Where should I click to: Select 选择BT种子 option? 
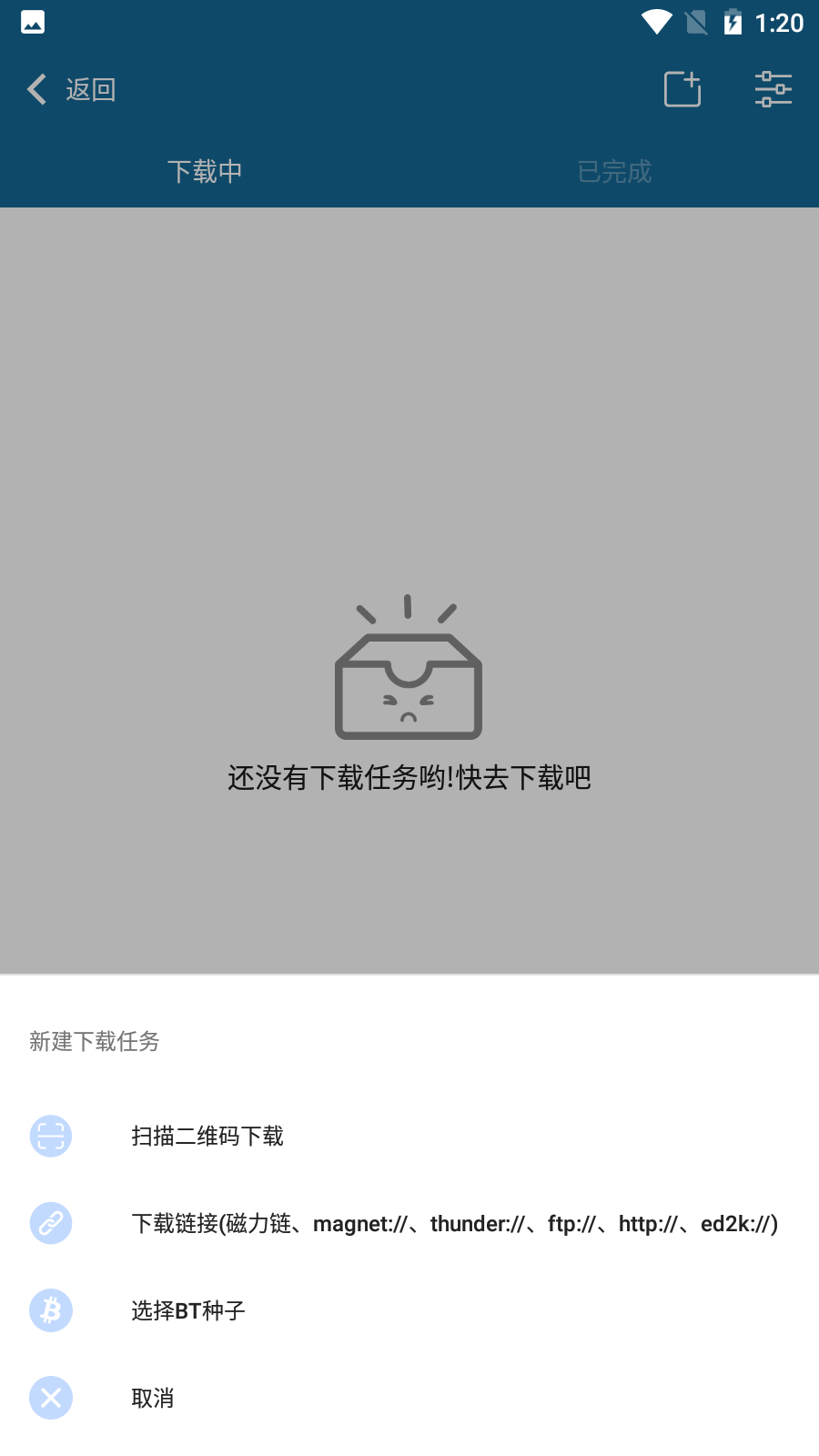coord(188,1310)
